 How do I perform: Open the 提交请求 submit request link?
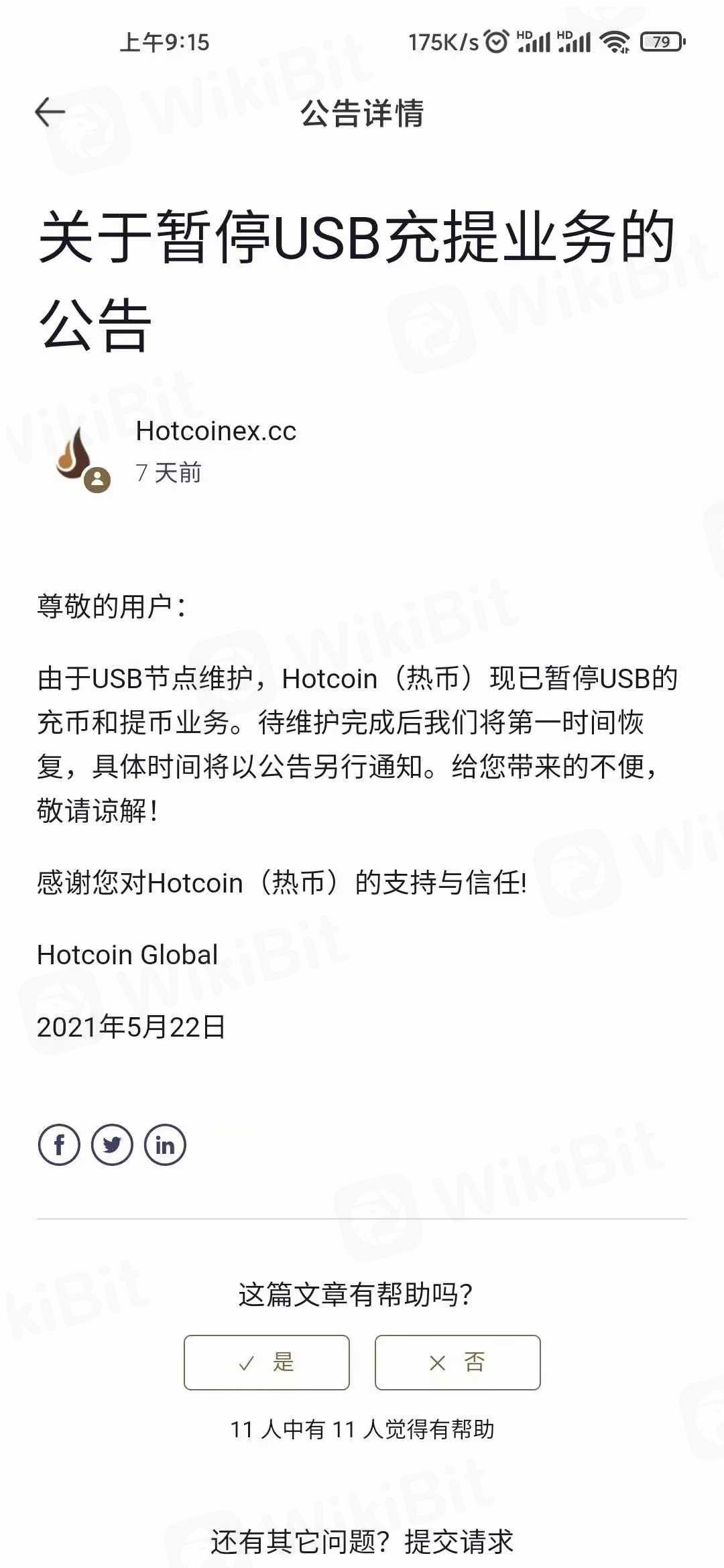459,1542
